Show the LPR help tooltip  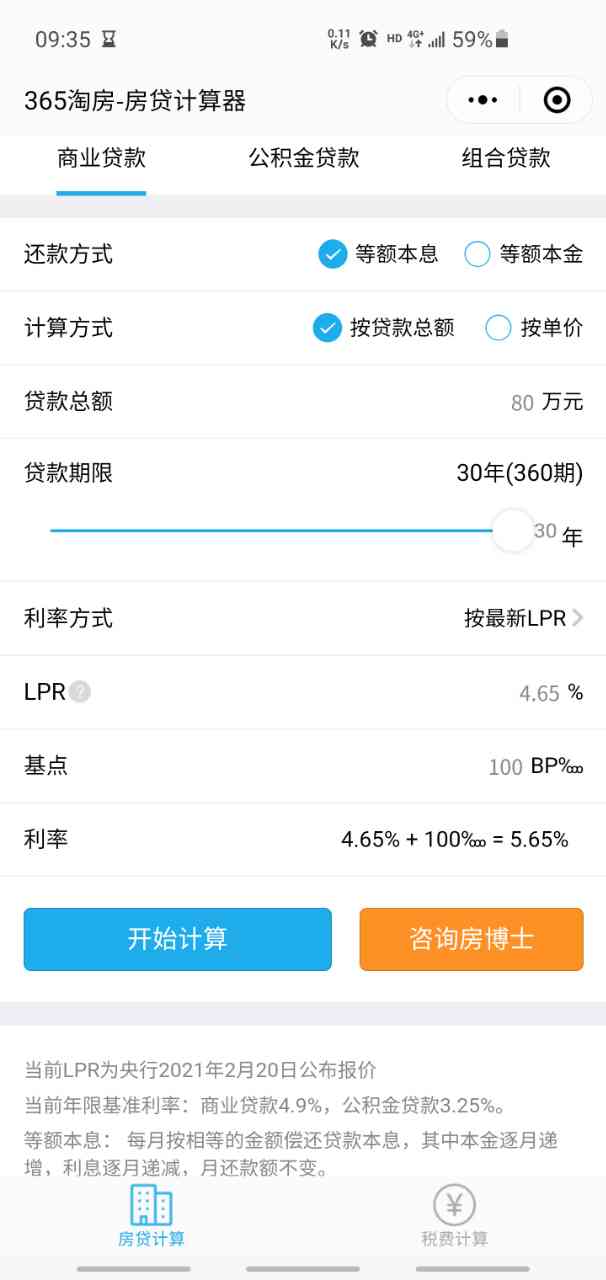point(80,692)
